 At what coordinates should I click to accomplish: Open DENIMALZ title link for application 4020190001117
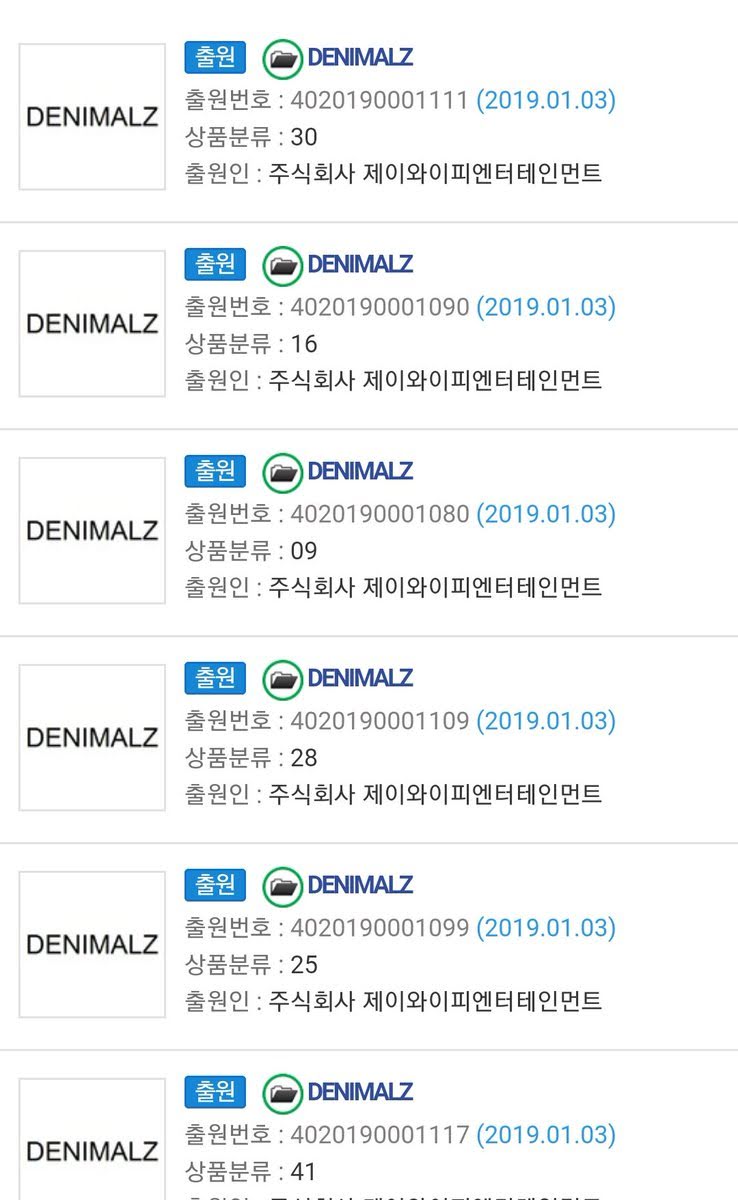360,1092
